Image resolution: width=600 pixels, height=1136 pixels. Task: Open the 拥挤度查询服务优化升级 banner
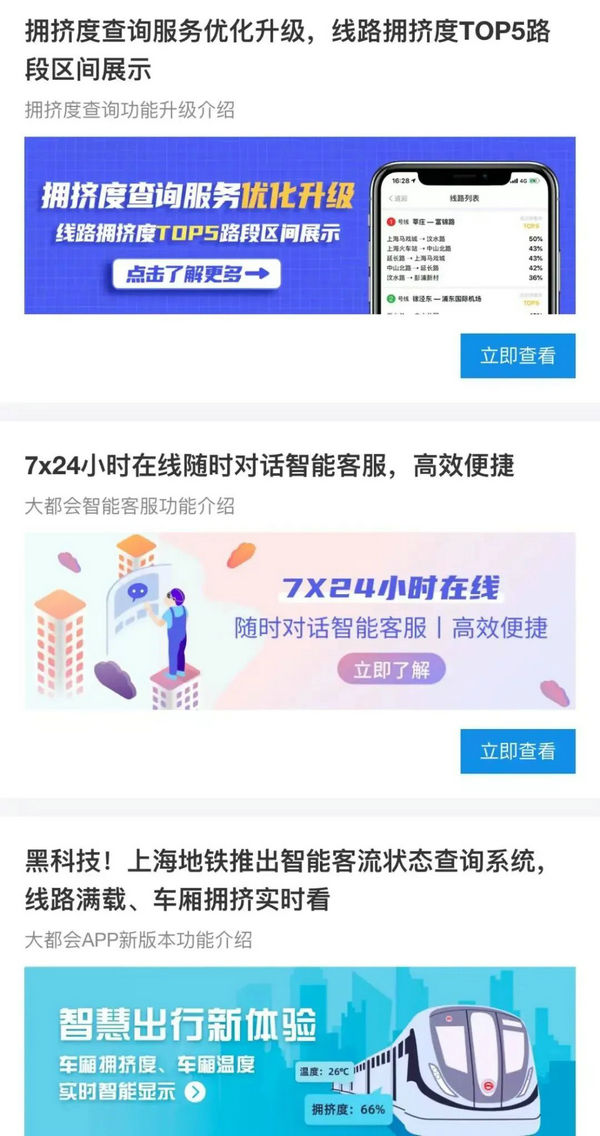point(299,225)
